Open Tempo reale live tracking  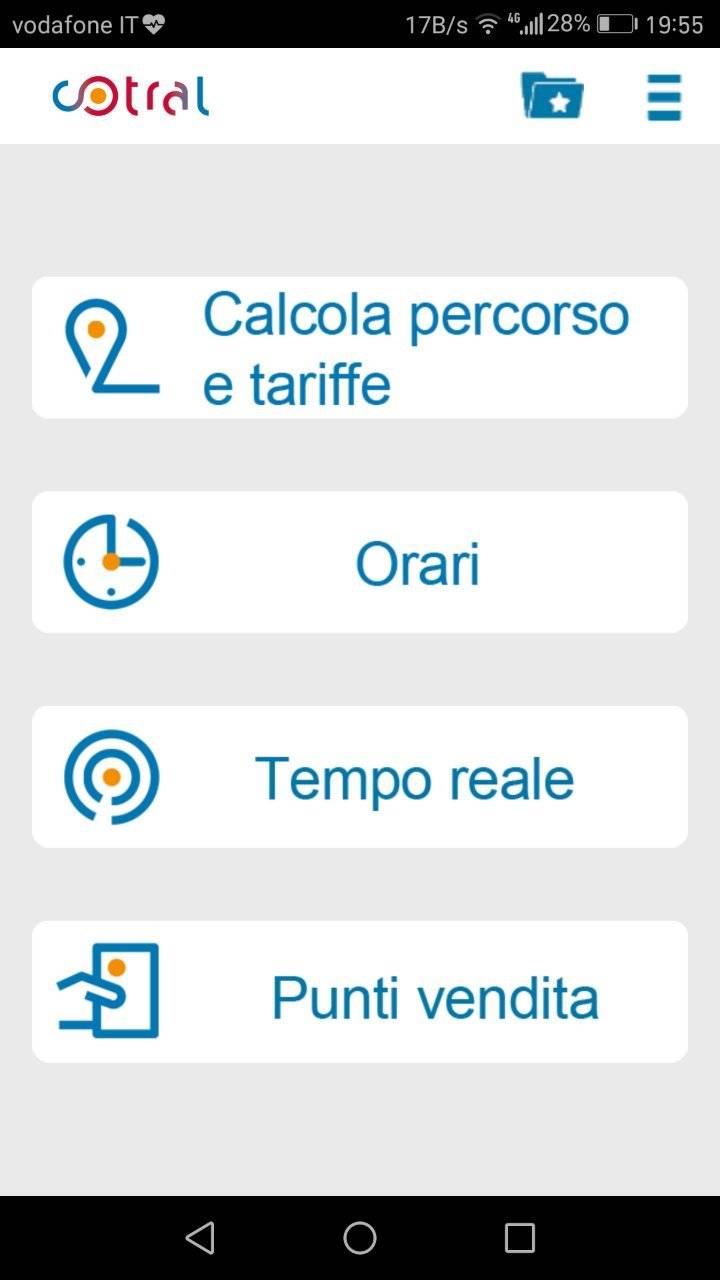(360, 777)
